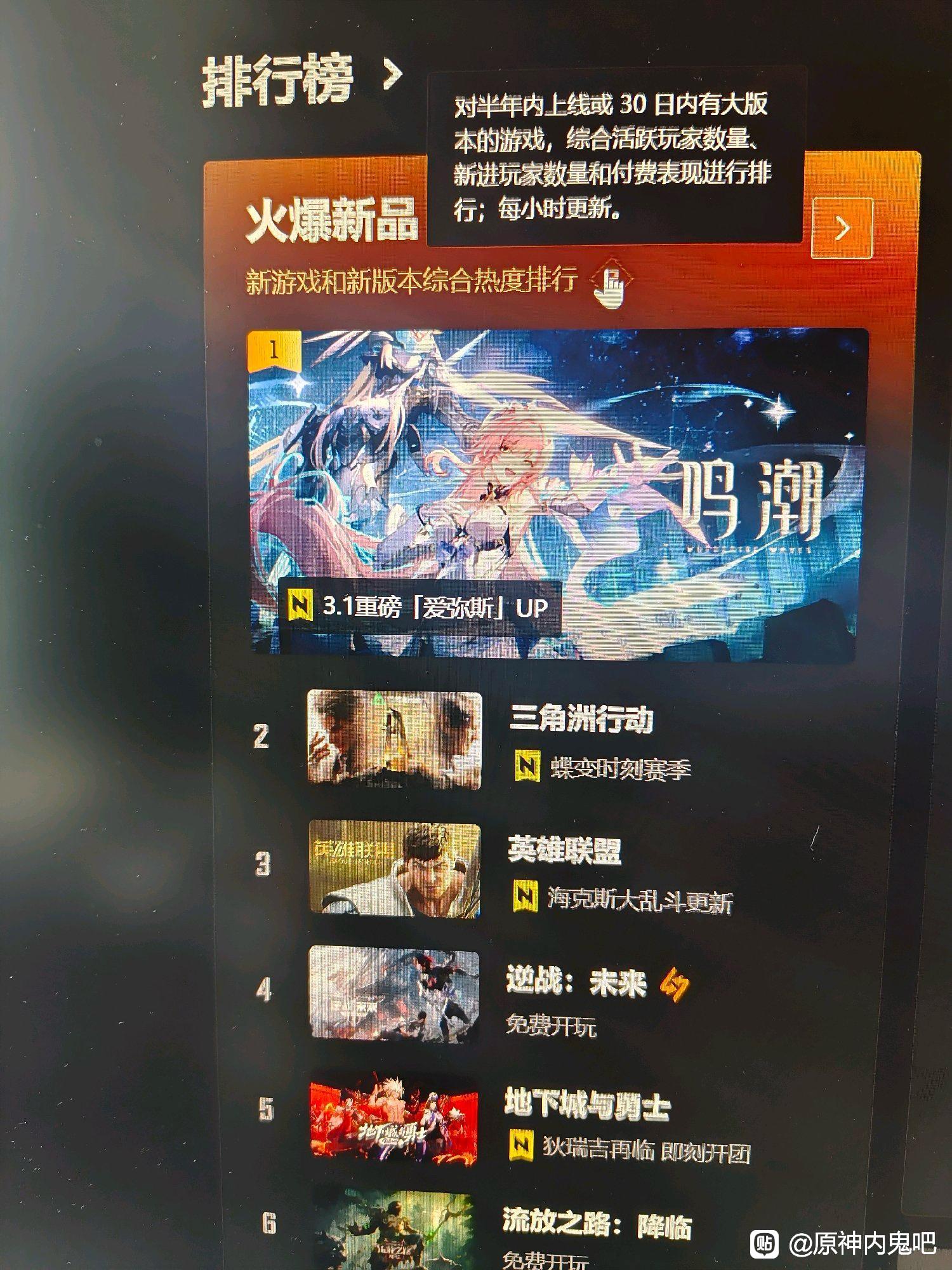Open the full 排行榜 rankings page
952x1270 pixels.
(x=302, y=80)
